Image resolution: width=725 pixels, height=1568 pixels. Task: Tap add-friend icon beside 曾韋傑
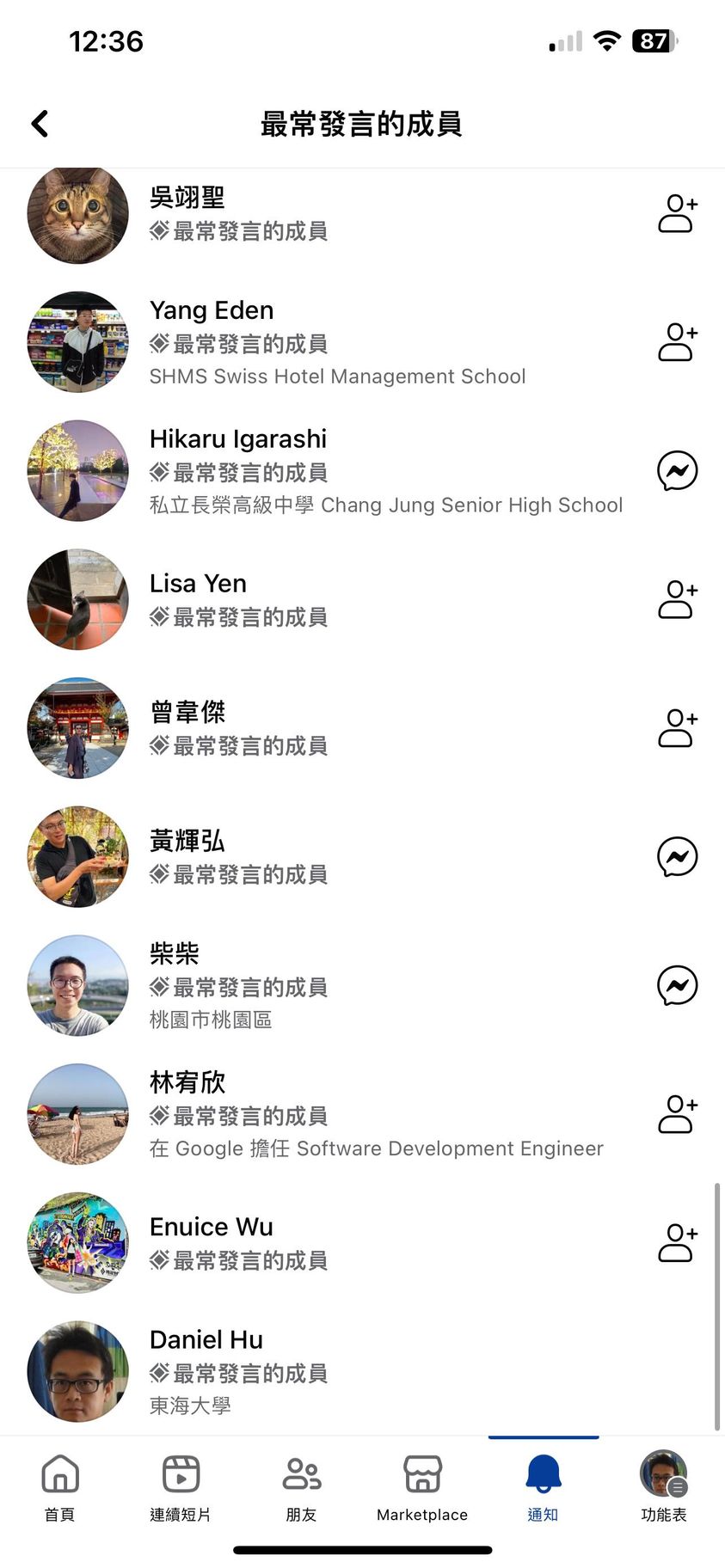click(677, 728)
